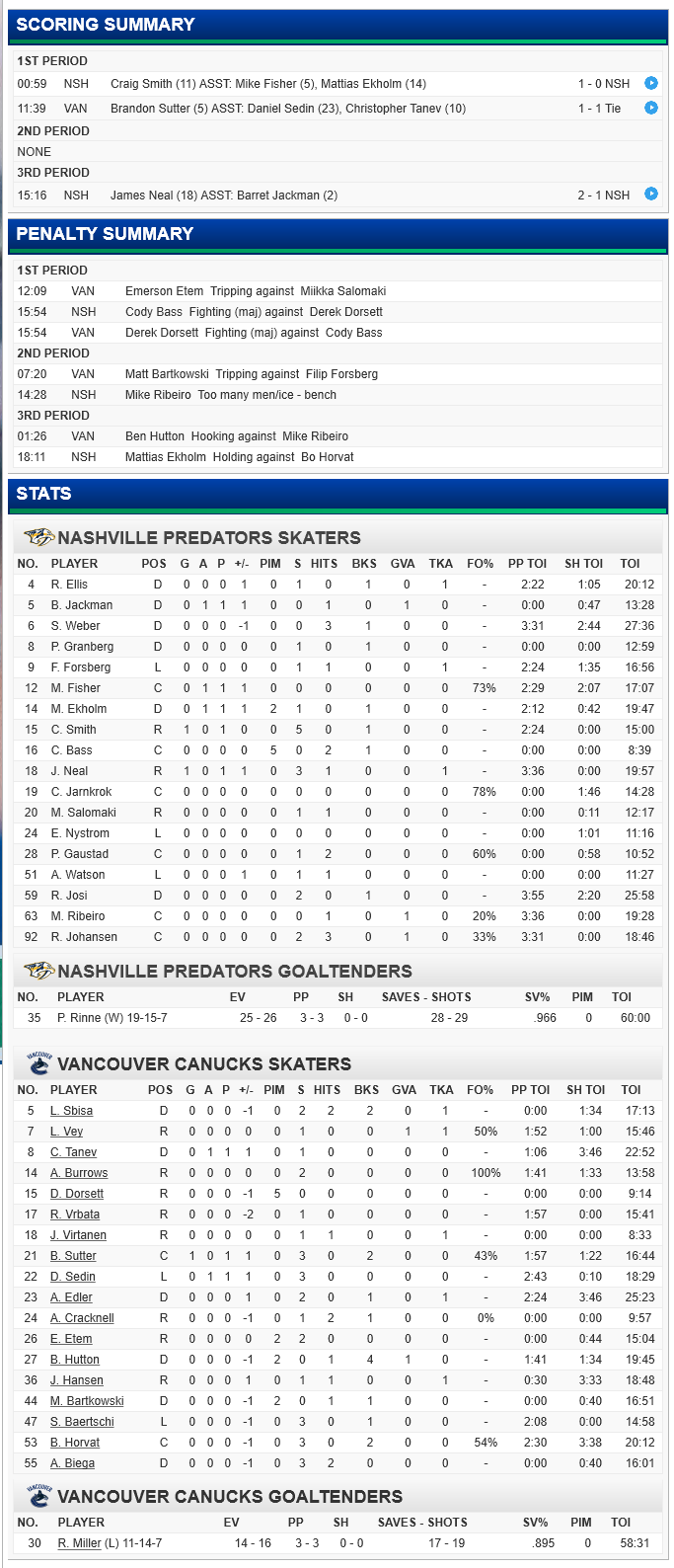Open E. Etem's profile

pyautogui.click(x=71, y=1339)
